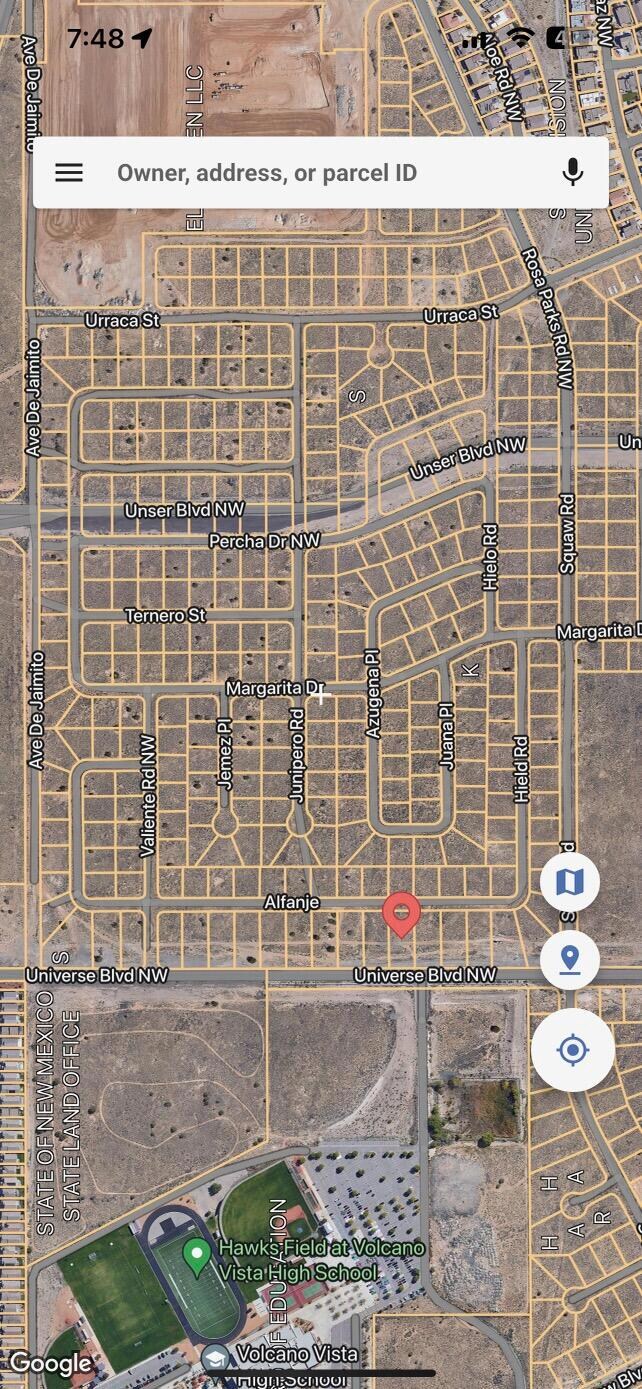
Task: Open the map layers button
Action: tap(569, 882)
